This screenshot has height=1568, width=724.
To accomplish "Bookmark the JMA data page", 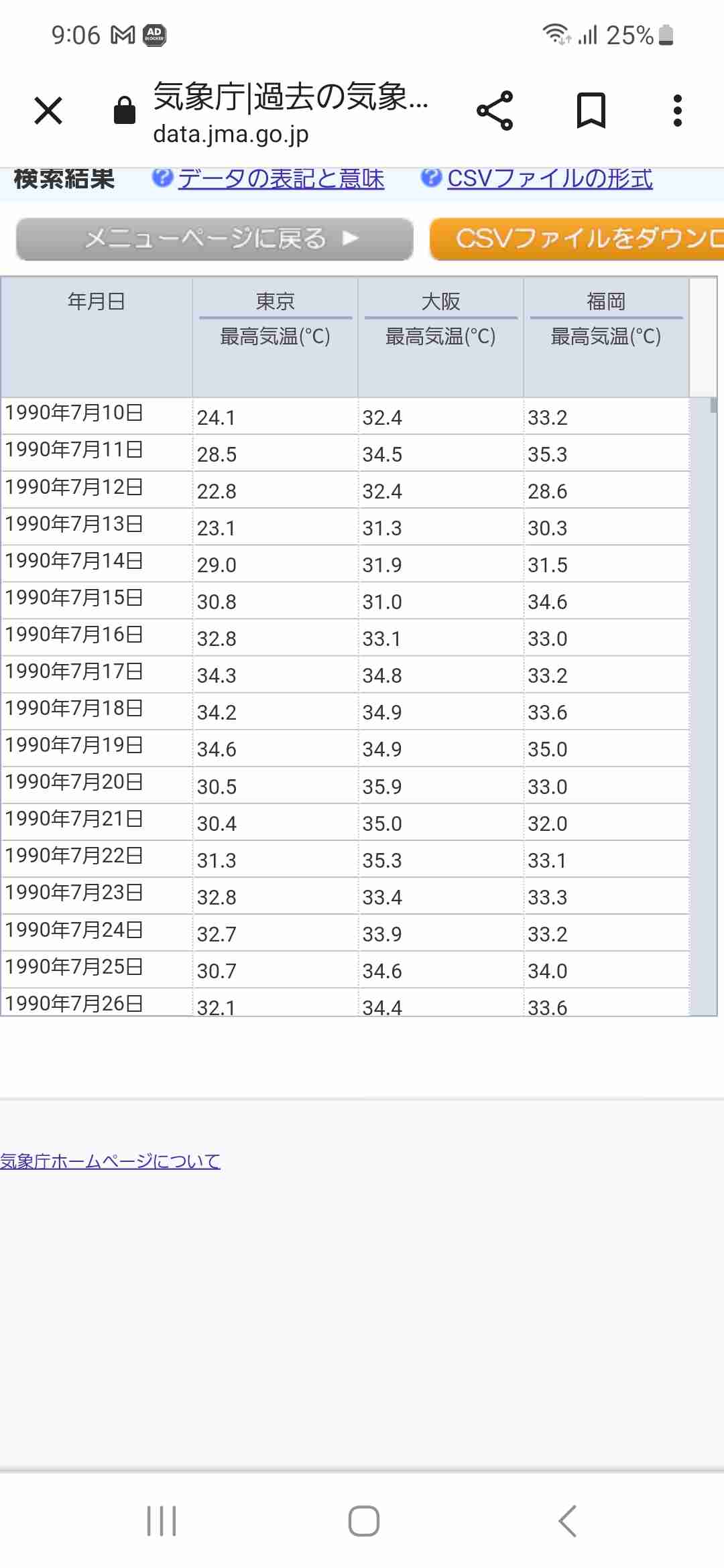I will click(x=591, y=111).
